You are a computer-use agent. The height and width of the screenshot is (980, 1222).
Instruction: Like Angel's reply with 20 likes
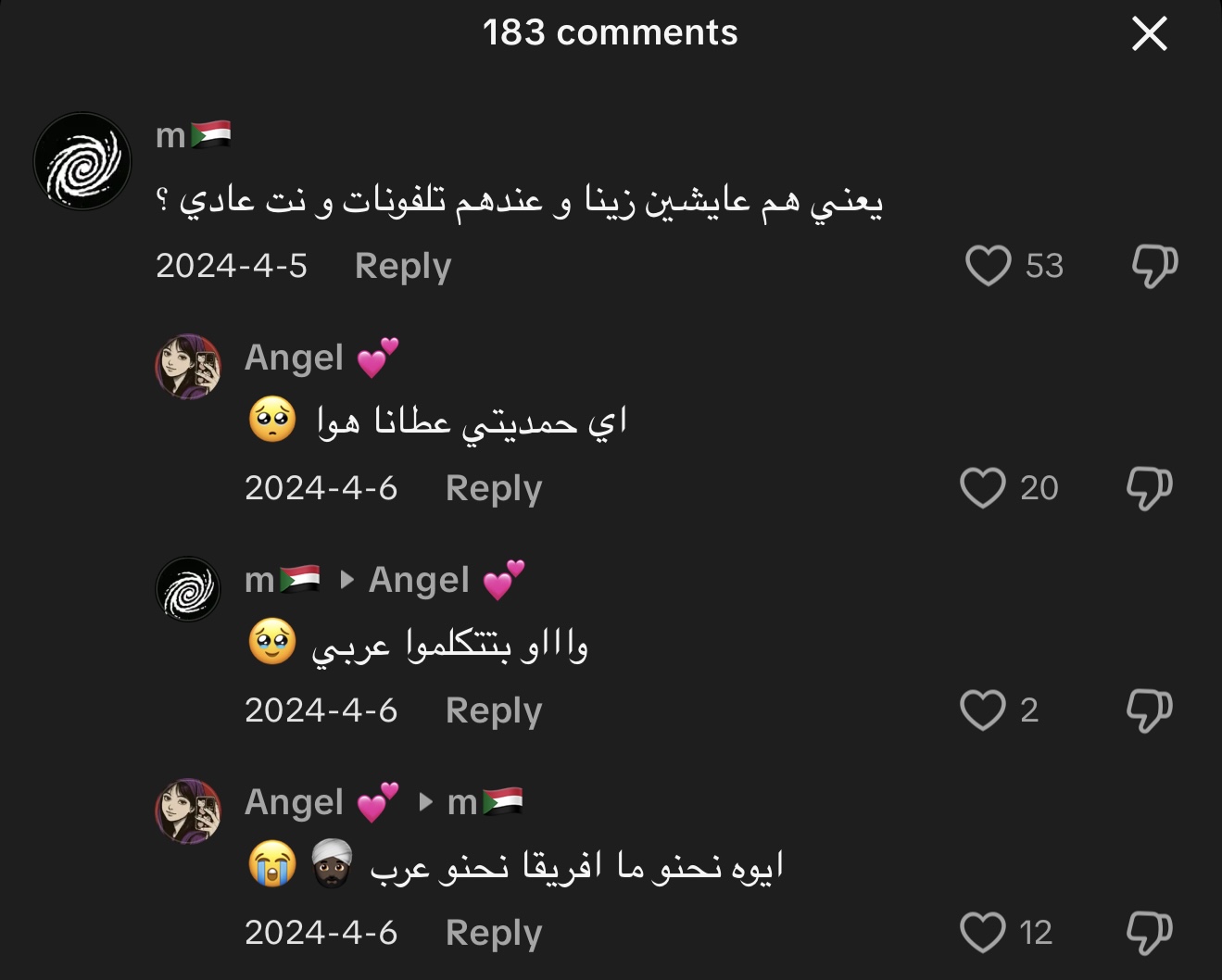[x=983, y=488]
